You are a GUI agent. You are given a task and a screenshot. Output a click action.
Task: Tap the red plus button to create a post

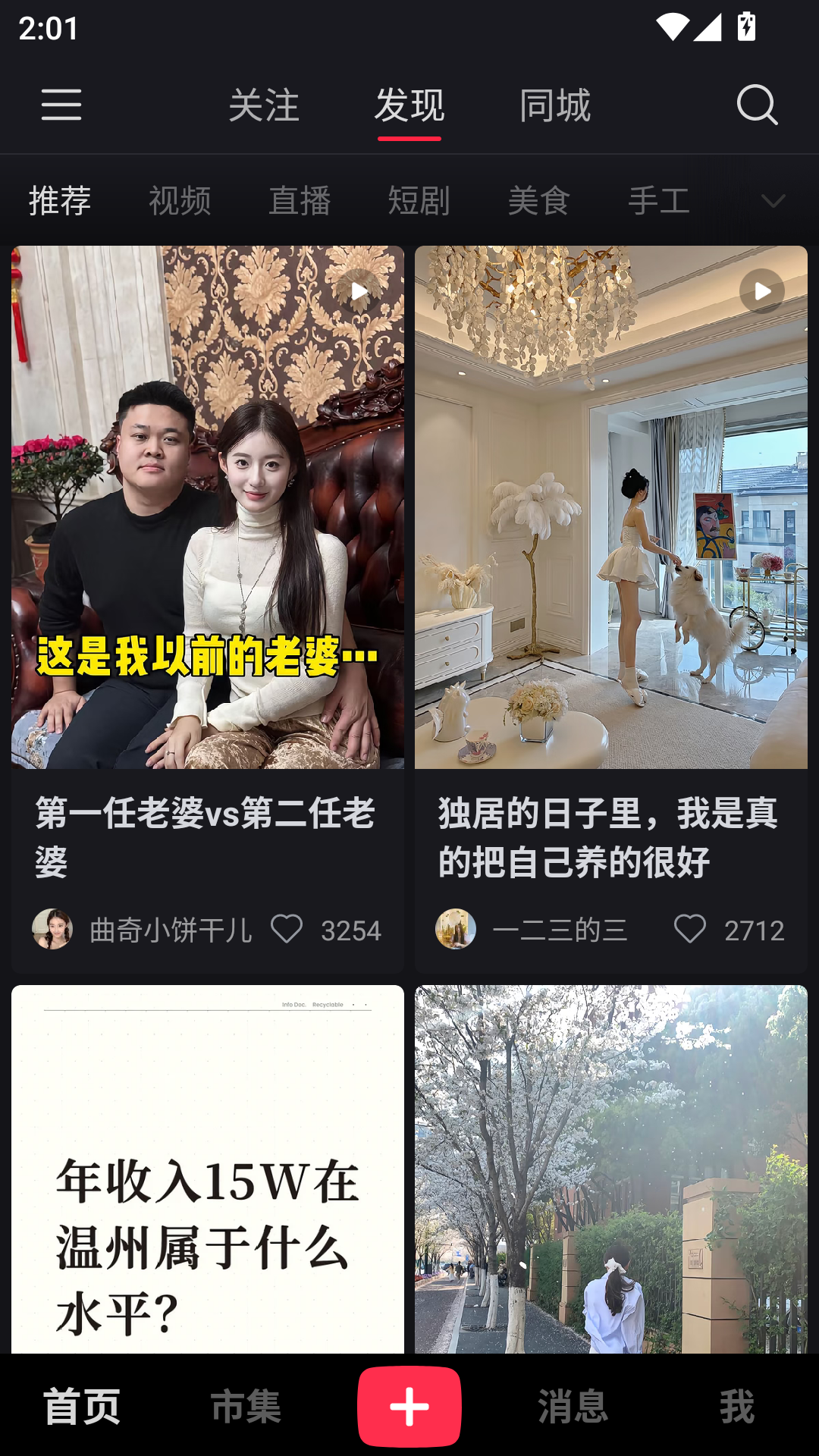(x=409, y=1405)
